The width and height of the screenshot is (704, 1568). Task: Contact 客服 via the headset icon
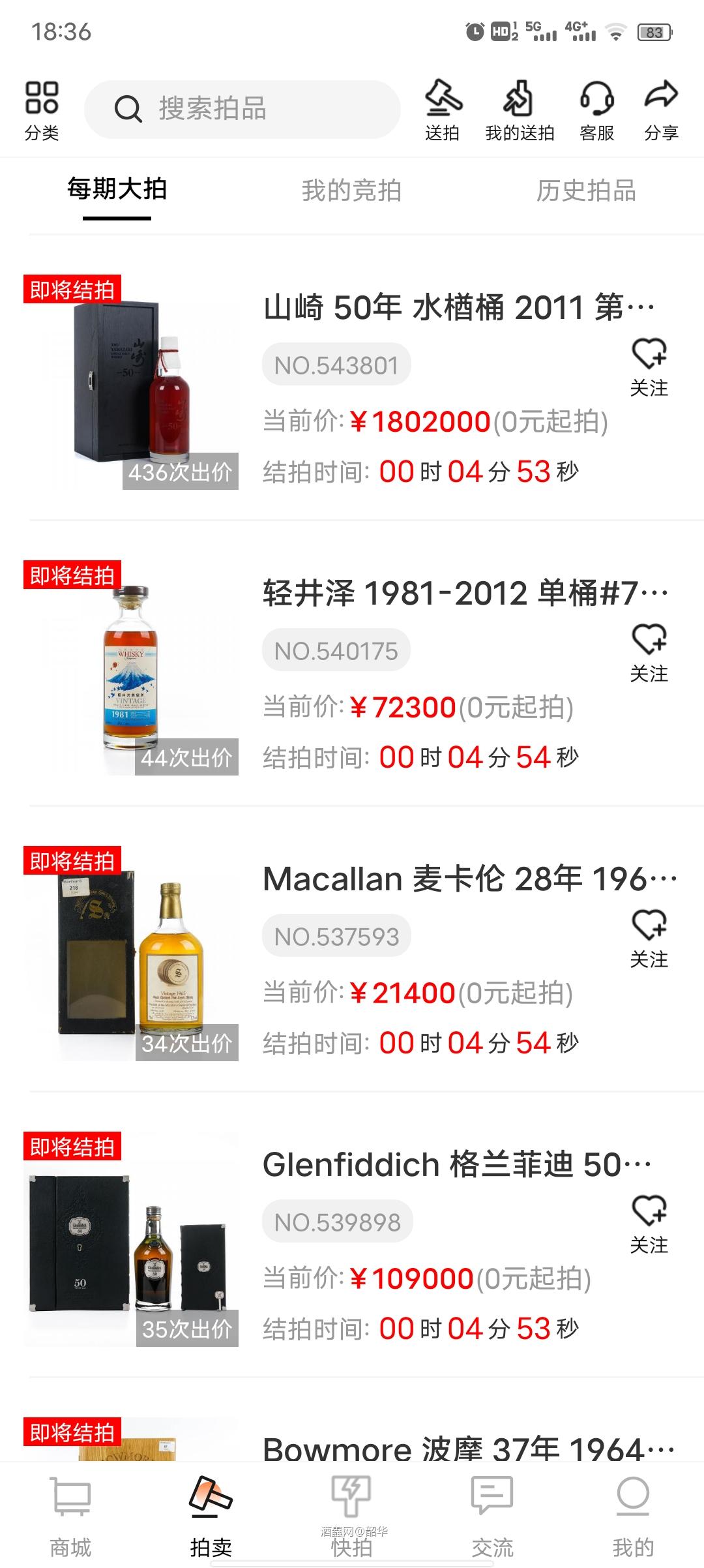pyautogui.click(x=596, y=101)
